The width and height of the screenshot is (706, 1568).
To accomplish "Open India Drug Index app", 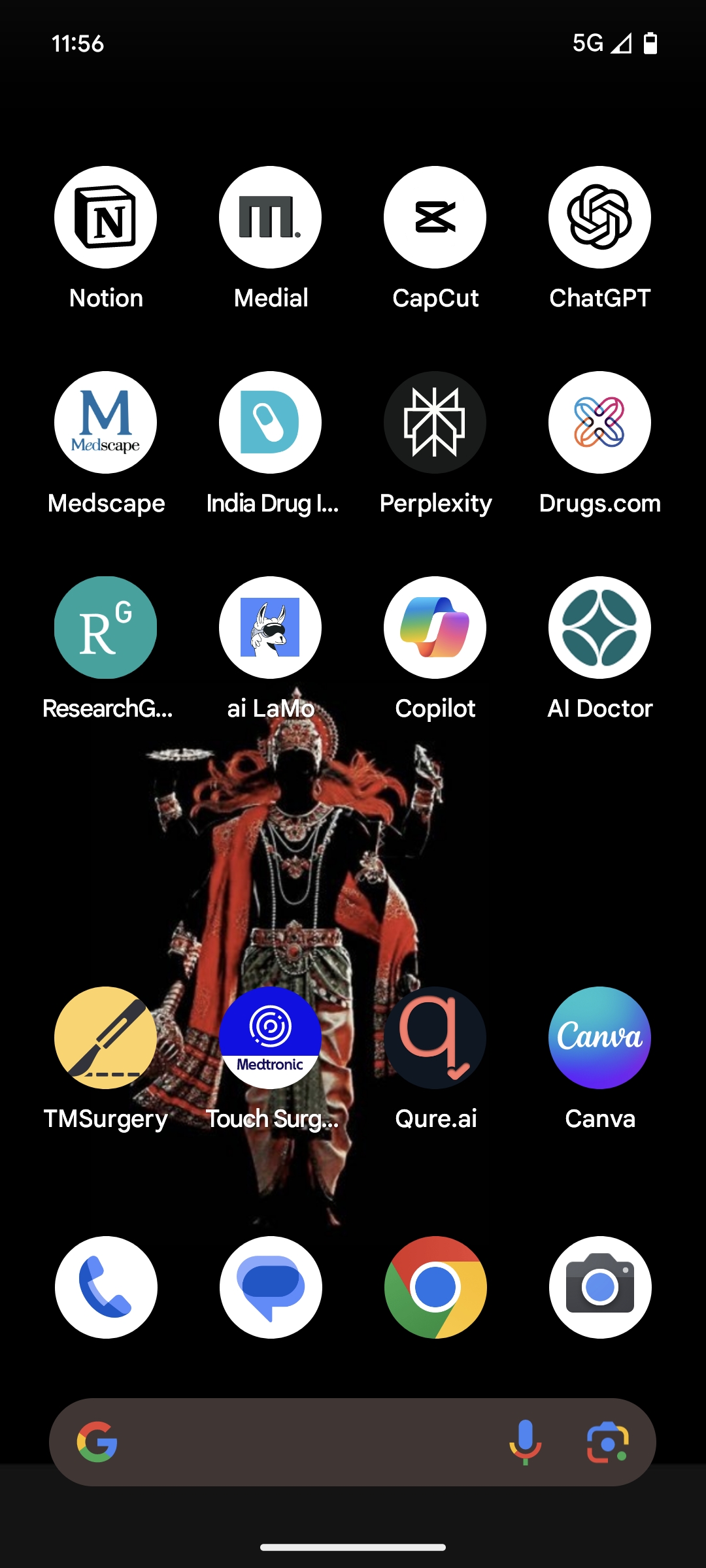I will (x=271, y=423).
